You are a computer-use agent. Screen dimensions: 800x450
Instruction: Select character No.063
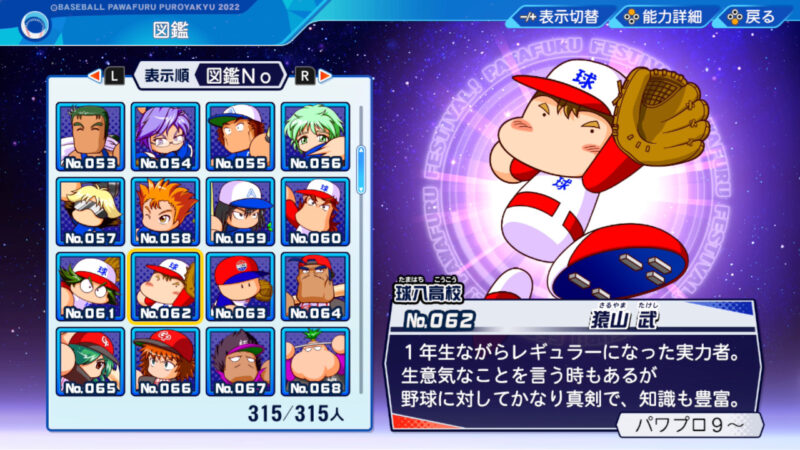click(240, 285)
